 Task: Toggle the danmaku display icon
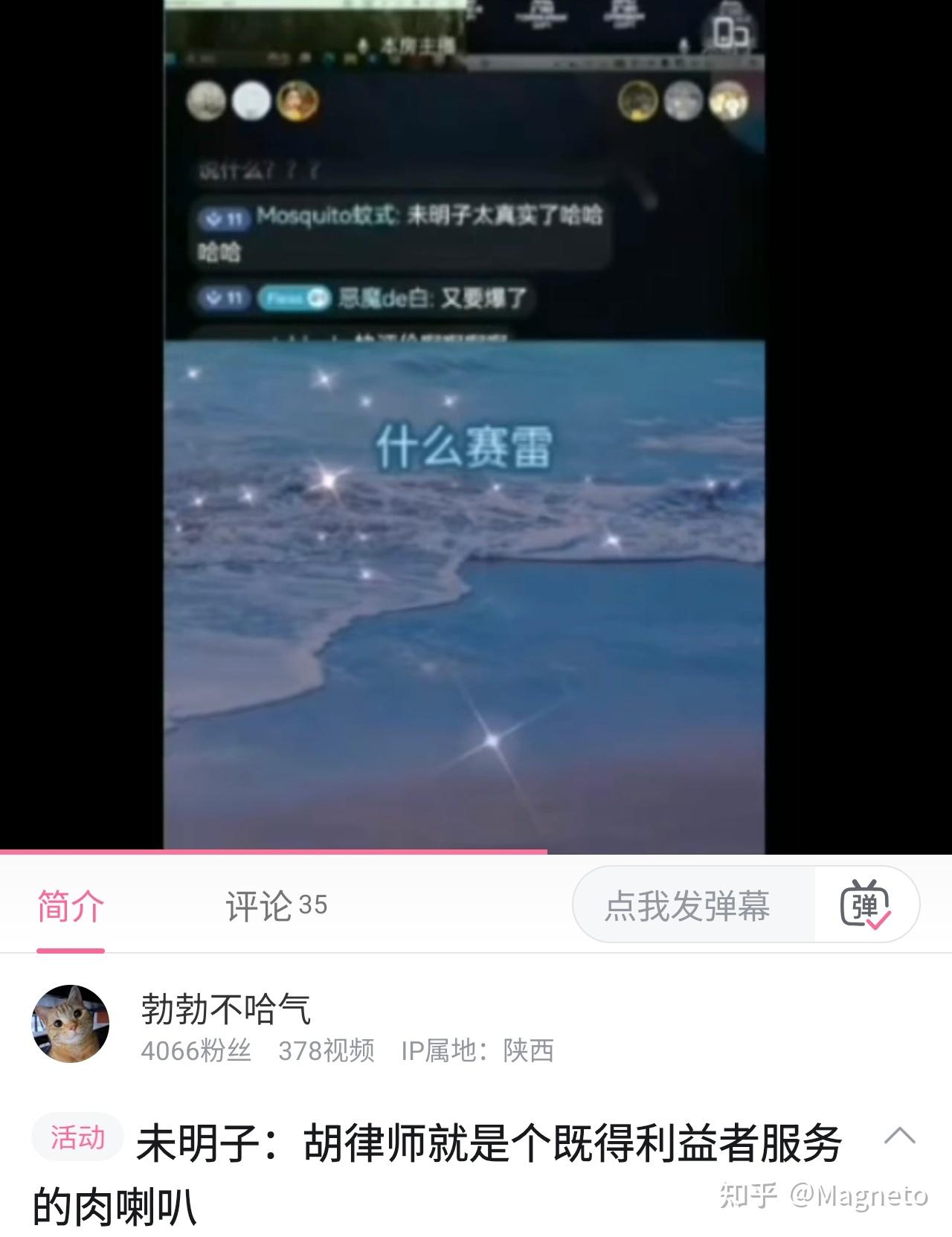coord(865,905)
